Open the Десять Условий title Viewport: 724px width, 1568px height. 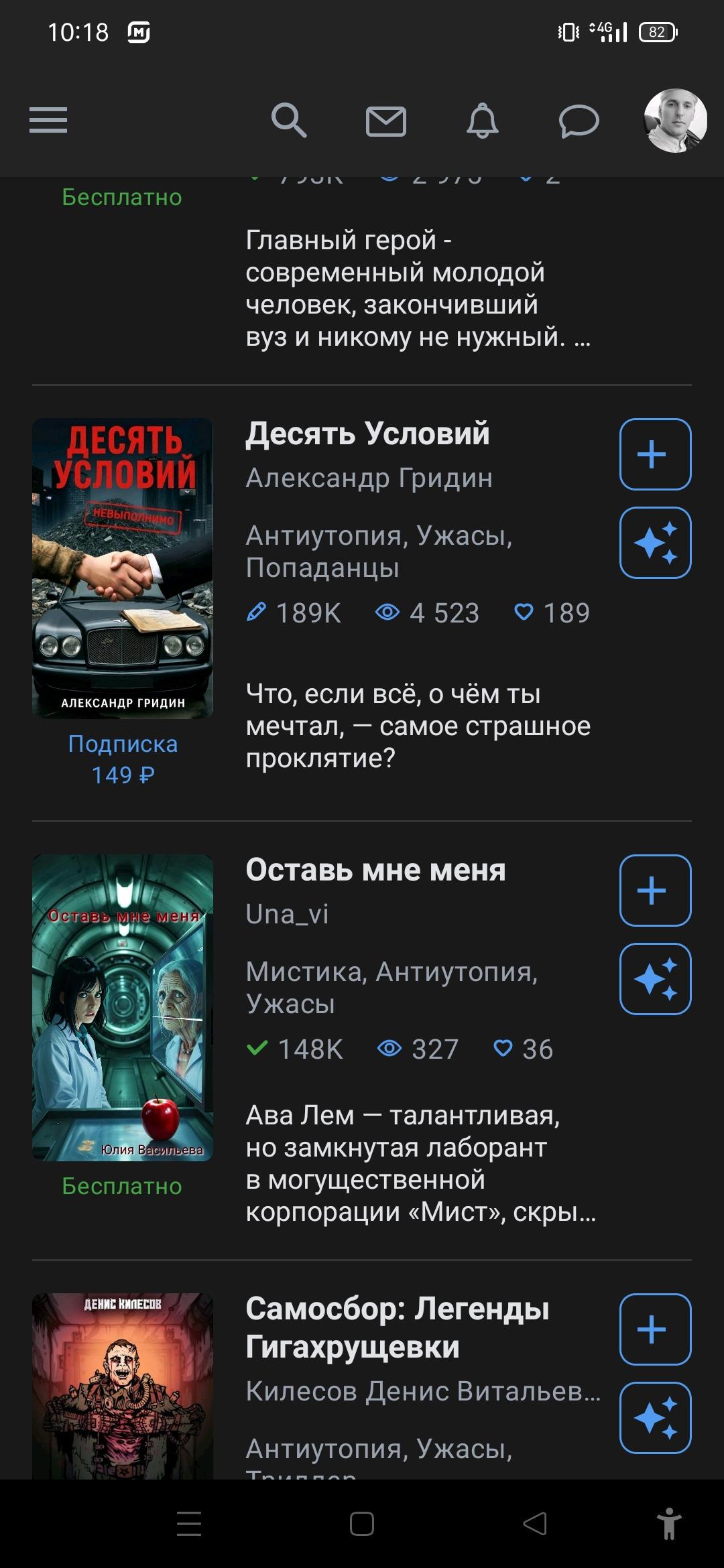coord(367,434)
